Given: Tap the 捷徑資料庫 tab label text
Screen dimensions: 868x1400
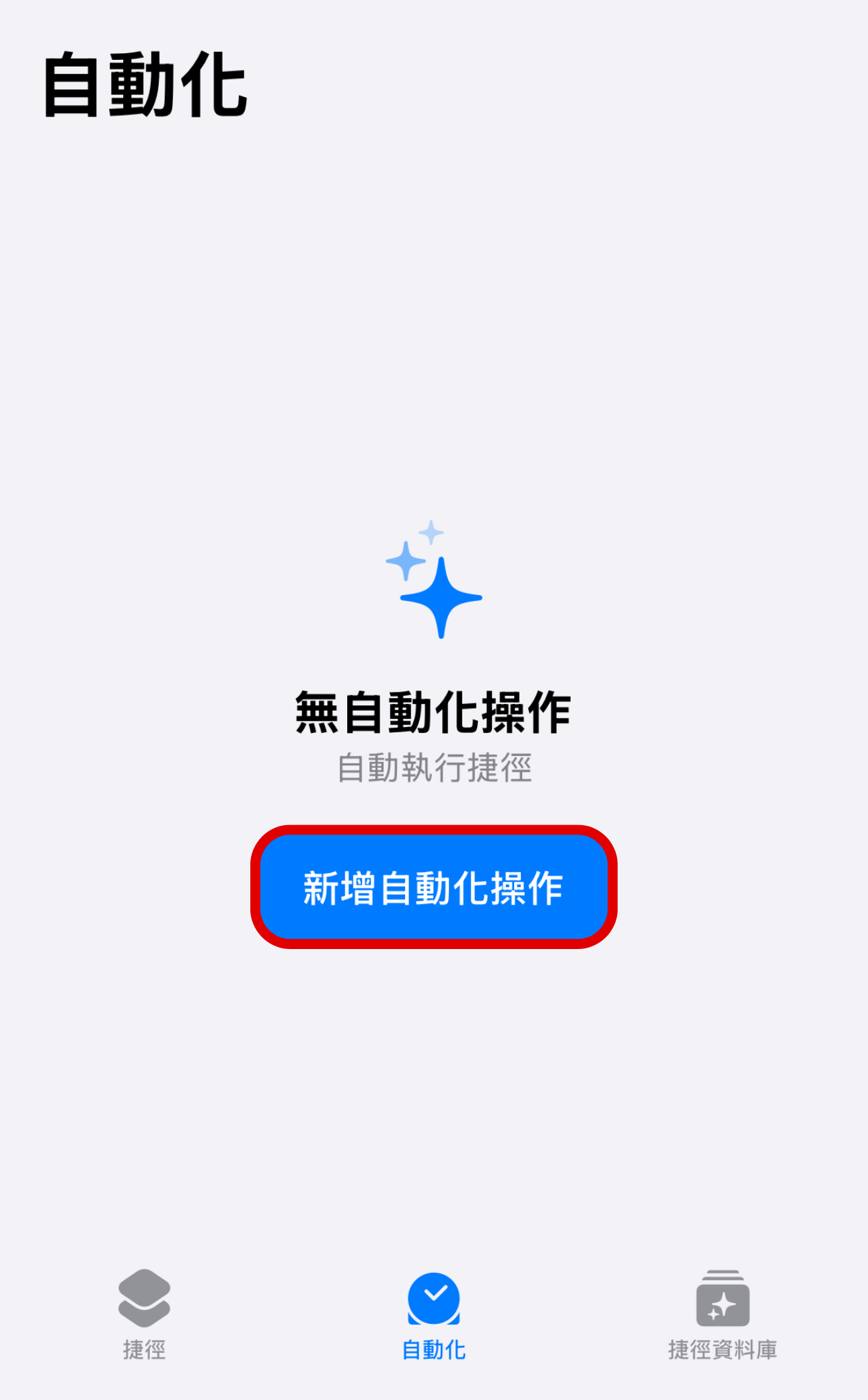Looking at the screenshot, I should pyautogui.click(x=723, y=1347).
